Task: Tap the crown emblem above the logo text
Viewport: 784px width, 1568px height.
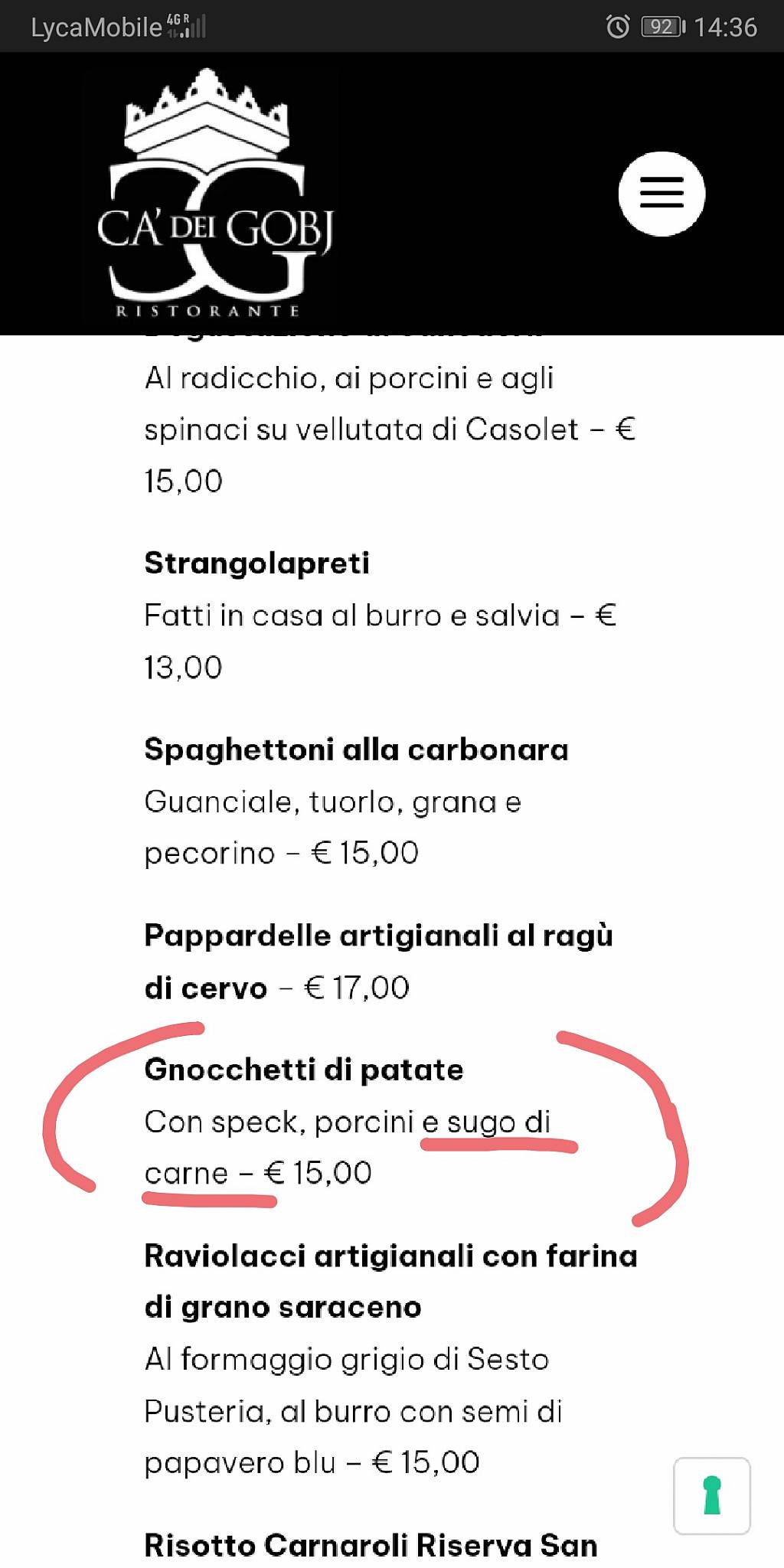Action: click(x=207, y=115)
